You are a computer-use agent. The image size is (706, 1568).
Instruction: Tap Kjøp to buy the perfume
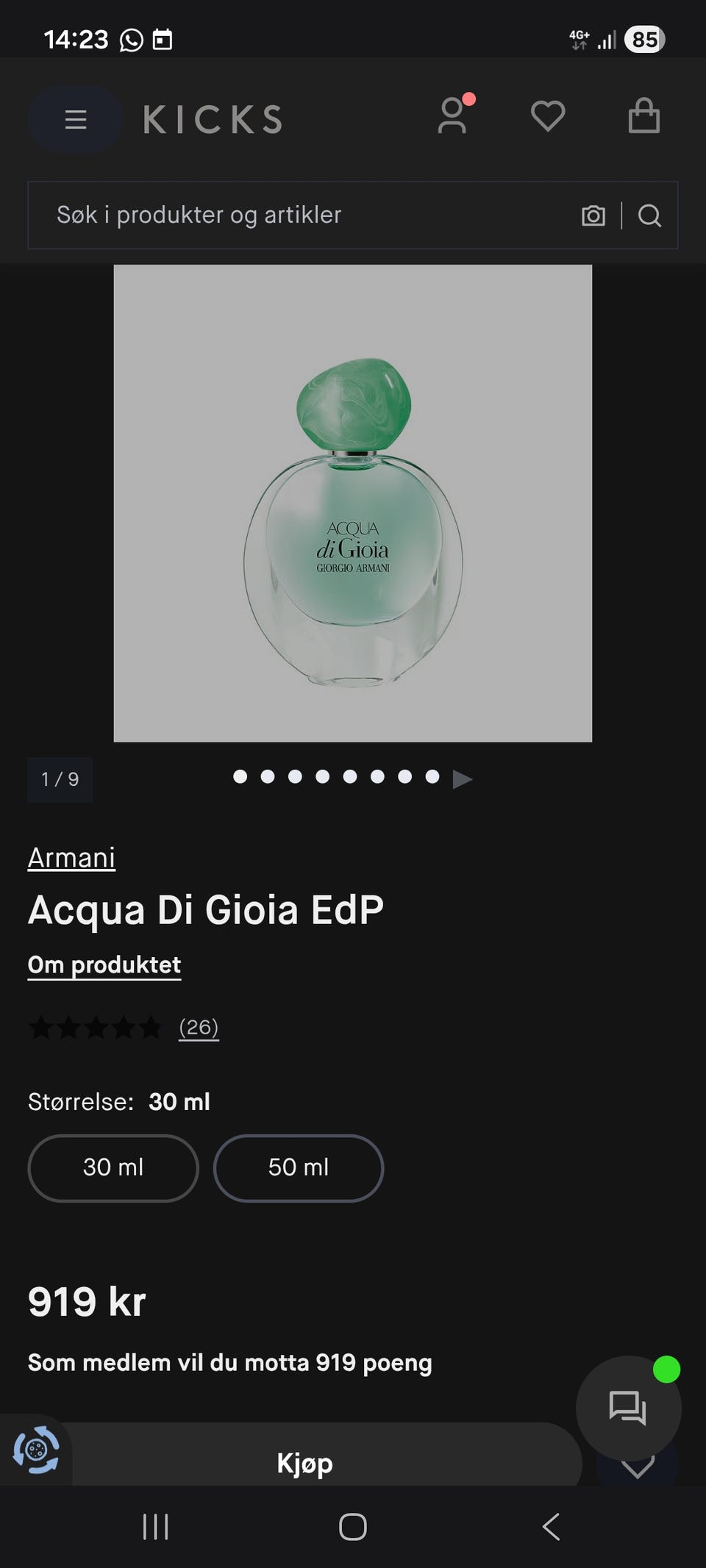point(305,1463)
